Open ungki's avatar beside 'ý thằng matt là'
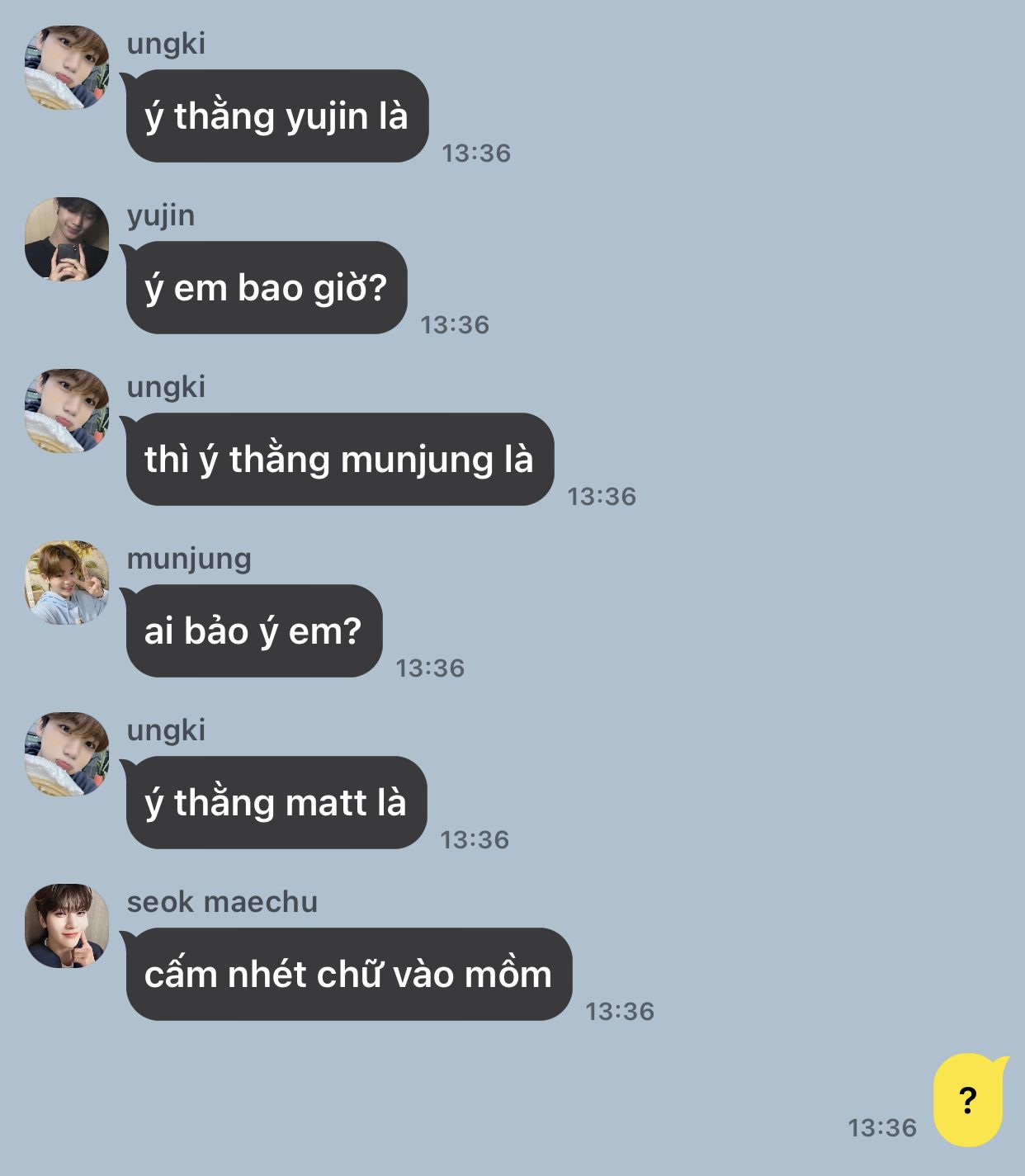Screen dimensions: 1025x1176 coord(67,754)
